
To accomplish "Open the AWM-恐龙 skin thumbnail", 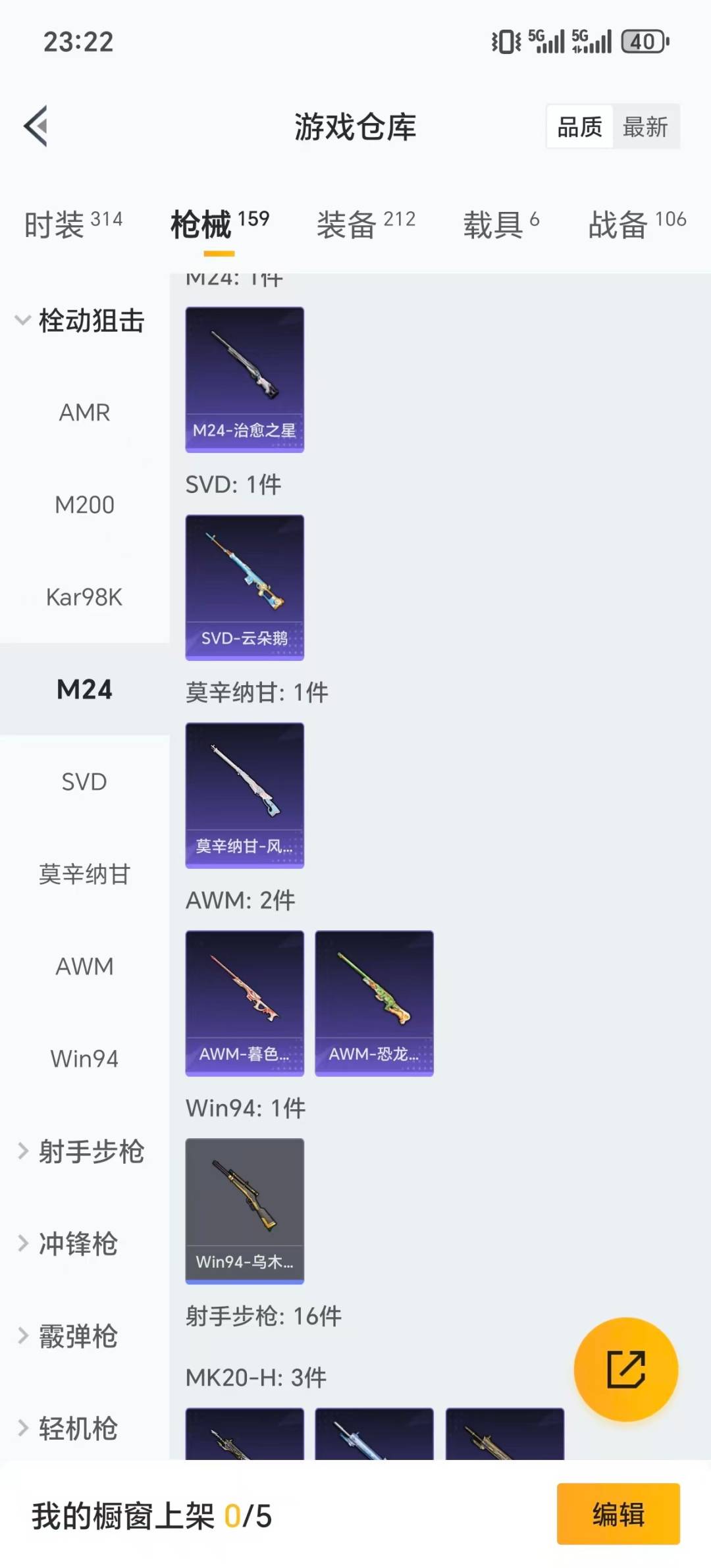I will tap(373, 1001).
